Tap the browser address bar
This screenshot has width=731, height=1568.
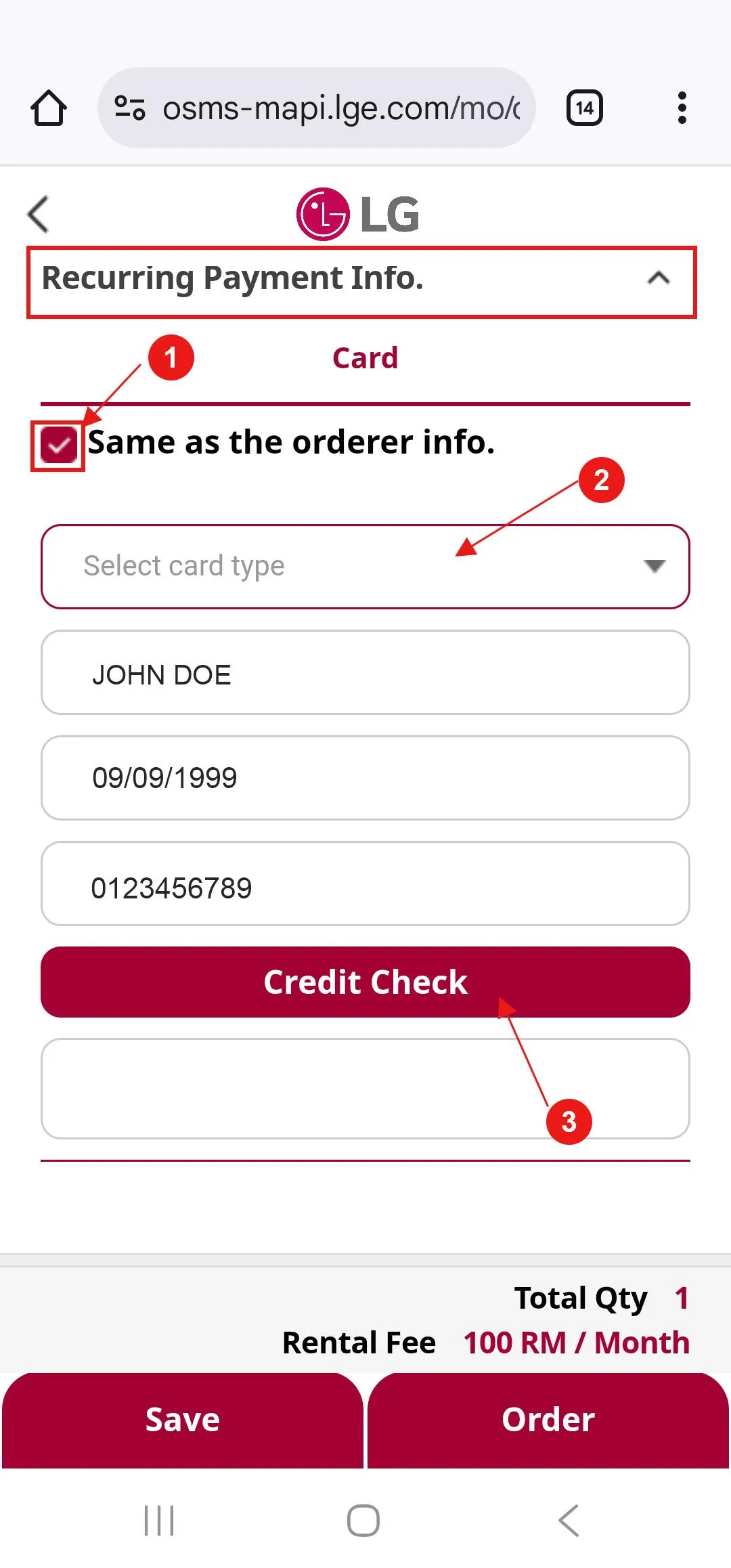coord(317,108)
